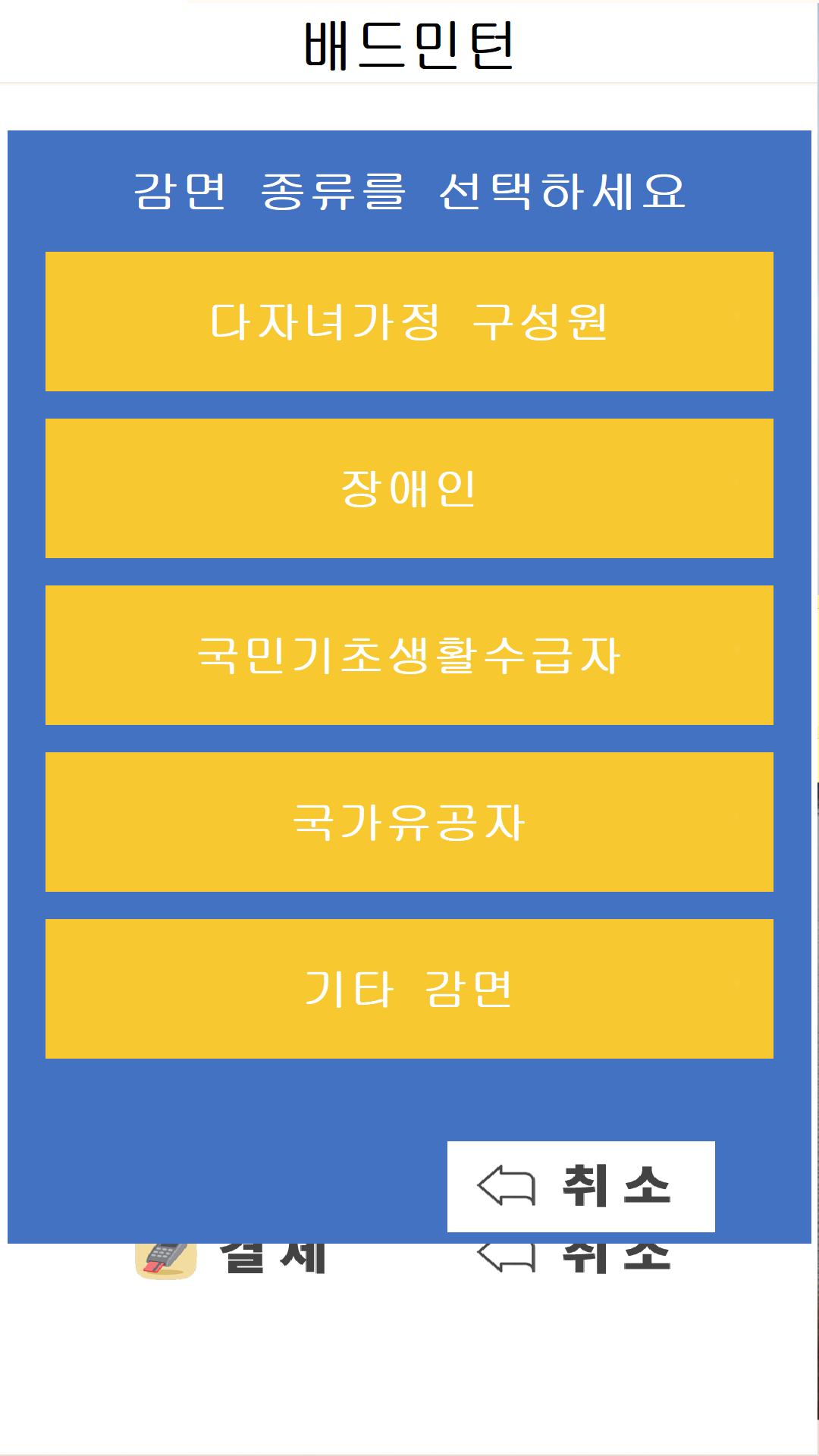Select 다자녀가정 구성원 discount type
Viewport: 819px width, 1456px height.
point(409,322)
